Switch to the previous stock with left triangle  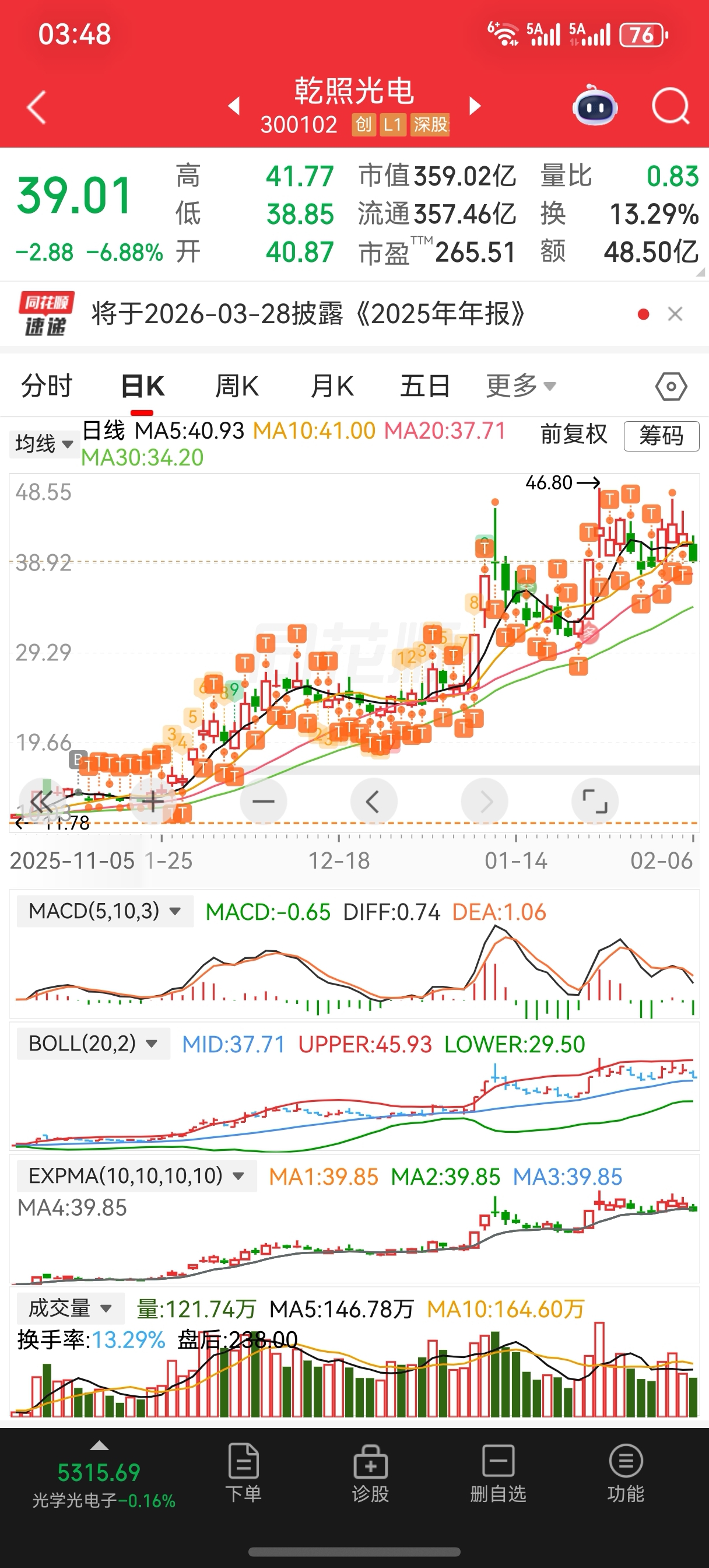tap(234, 106)
